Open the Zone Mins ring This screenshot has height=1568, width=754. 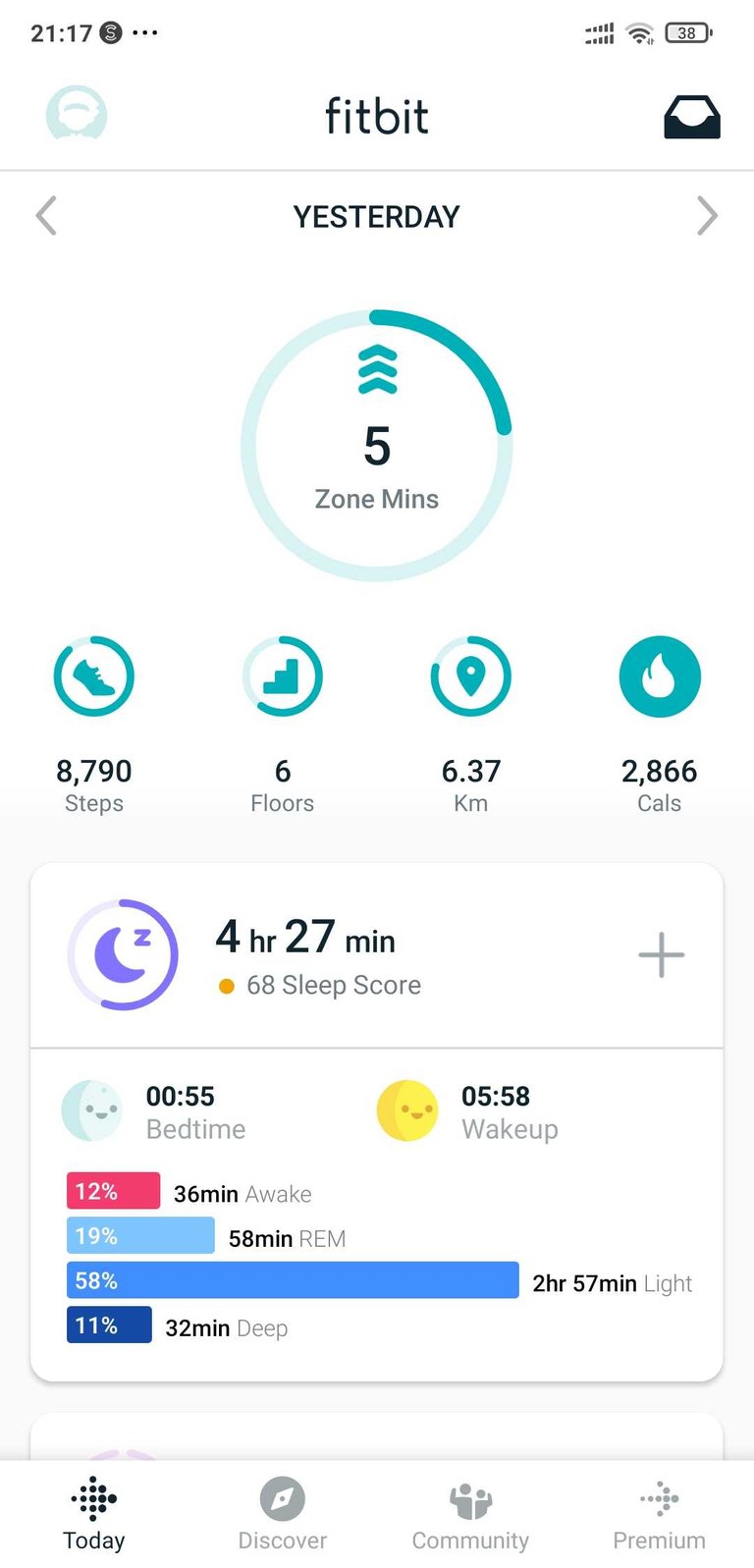coord(377,446)
